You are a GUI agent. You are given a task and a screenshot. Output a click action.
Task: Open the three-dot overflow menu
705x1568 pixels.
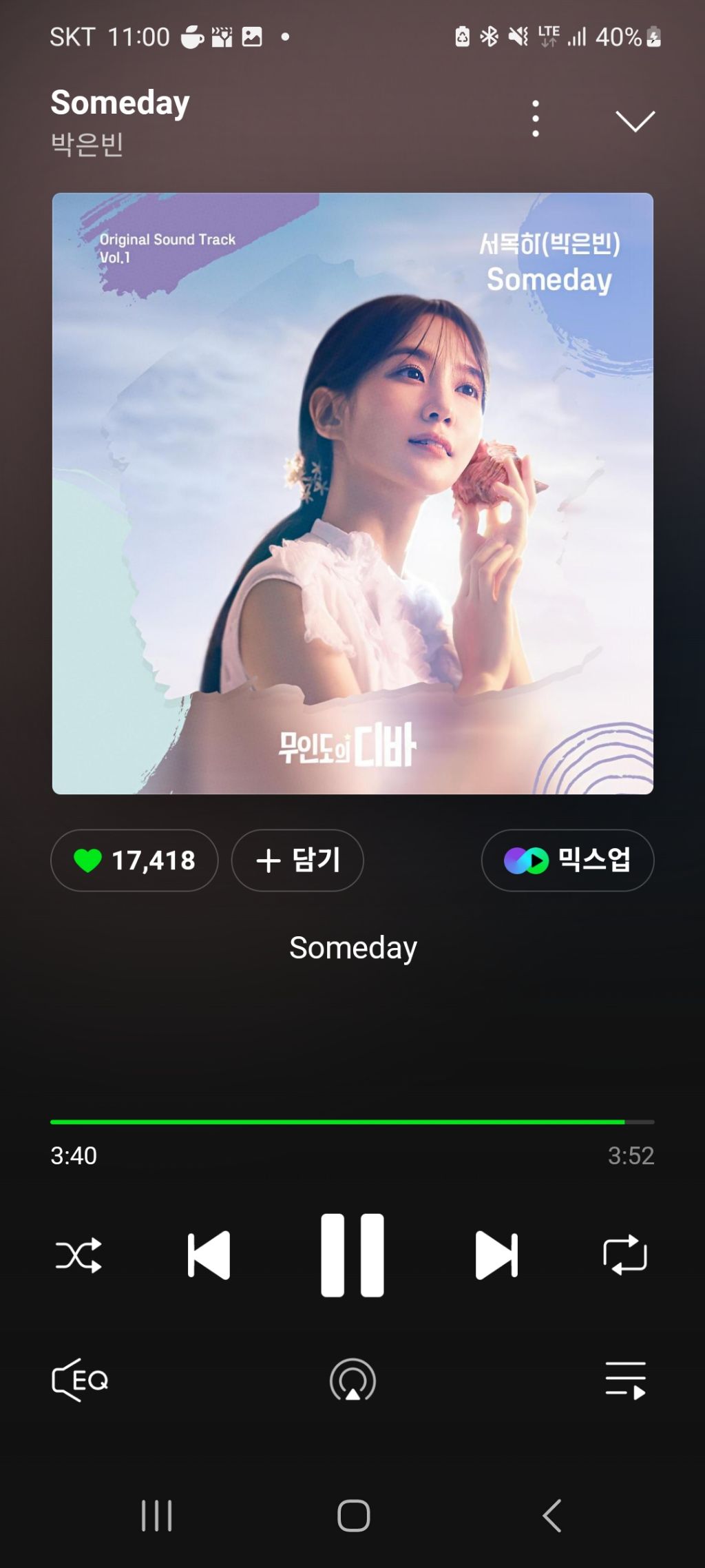(536, 118)
